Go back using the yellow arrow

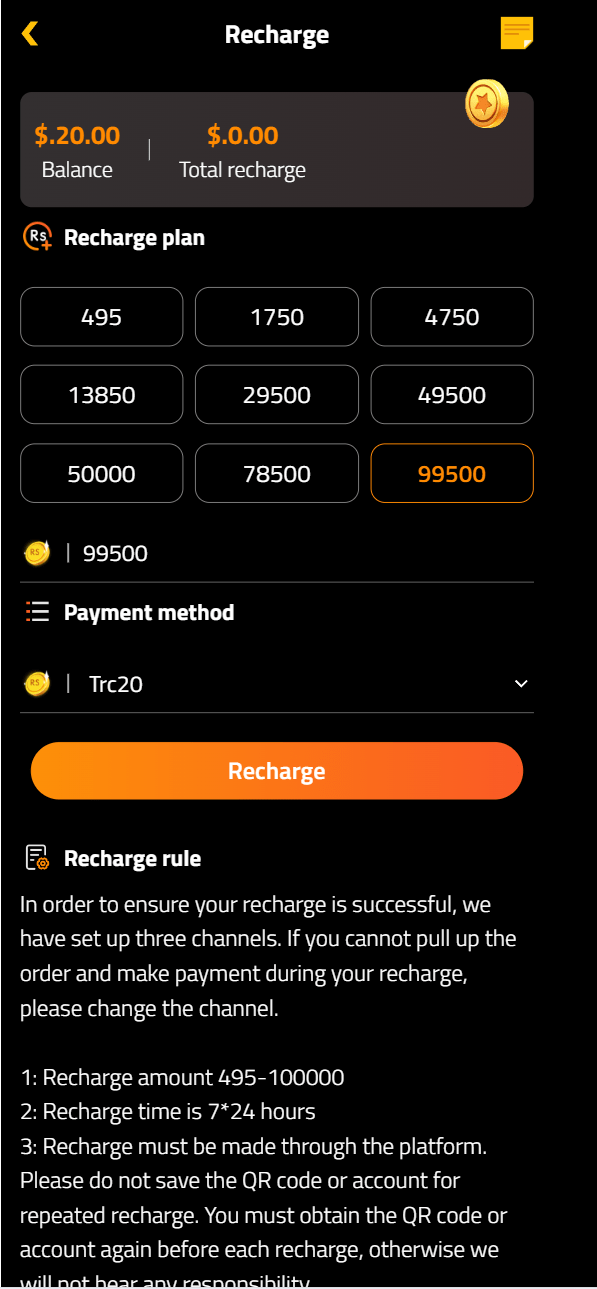30,34
